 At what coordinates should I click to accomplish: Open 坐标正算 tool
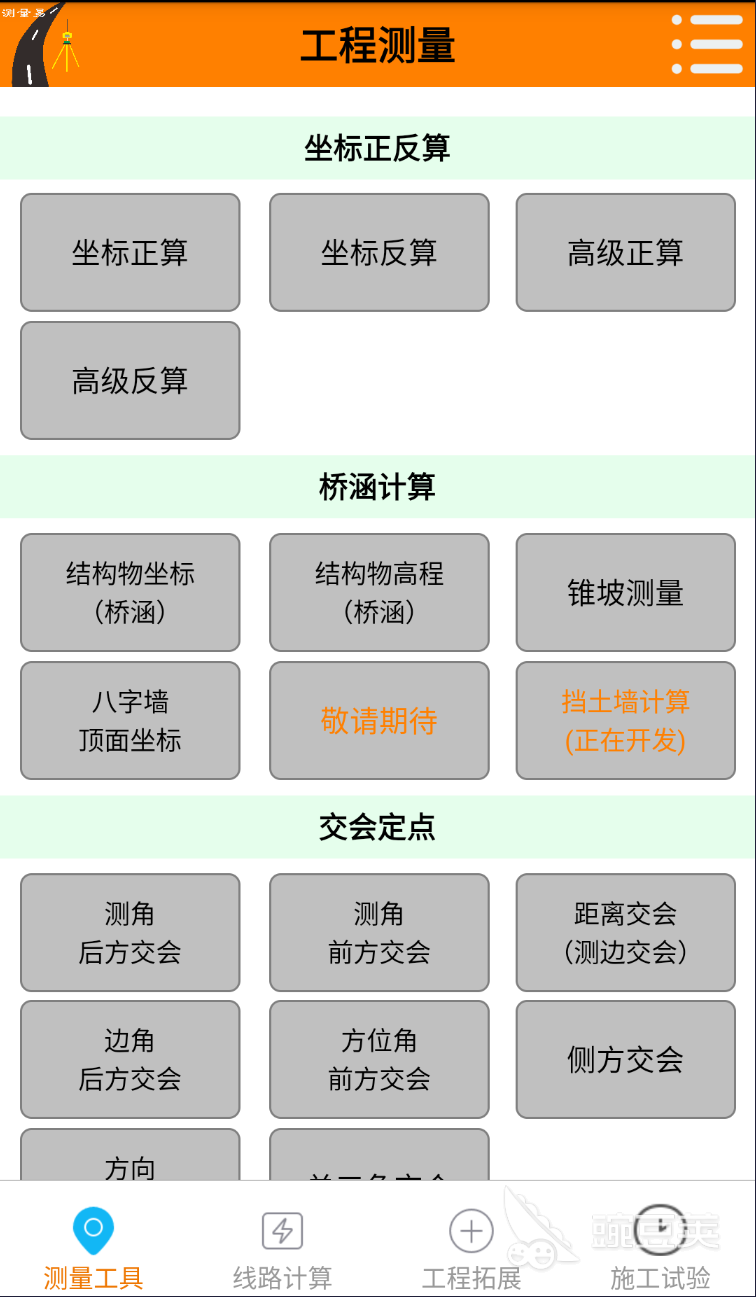[x=130, y=253]
